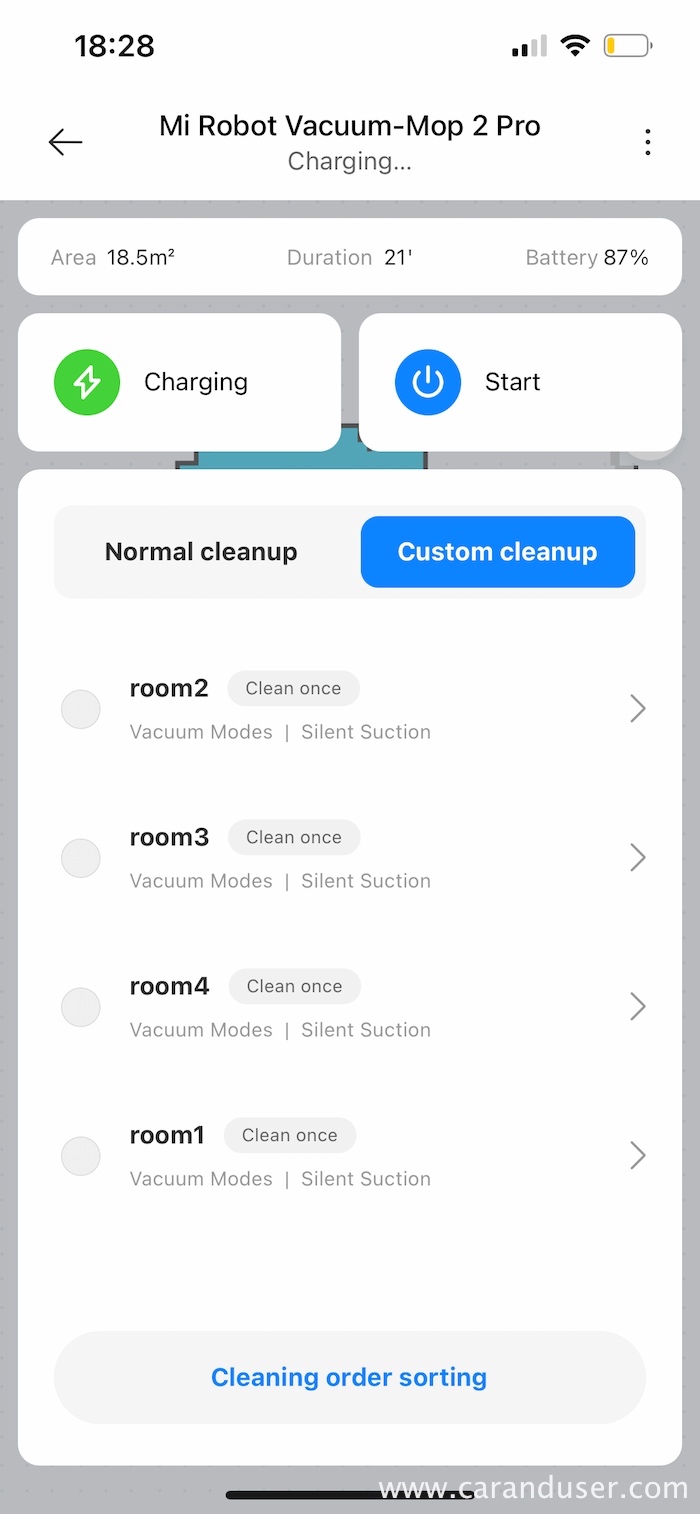Viewport: 700px width, 1514px height.
Task: Select the Custom cleanup tab
Action: [497, 552]
